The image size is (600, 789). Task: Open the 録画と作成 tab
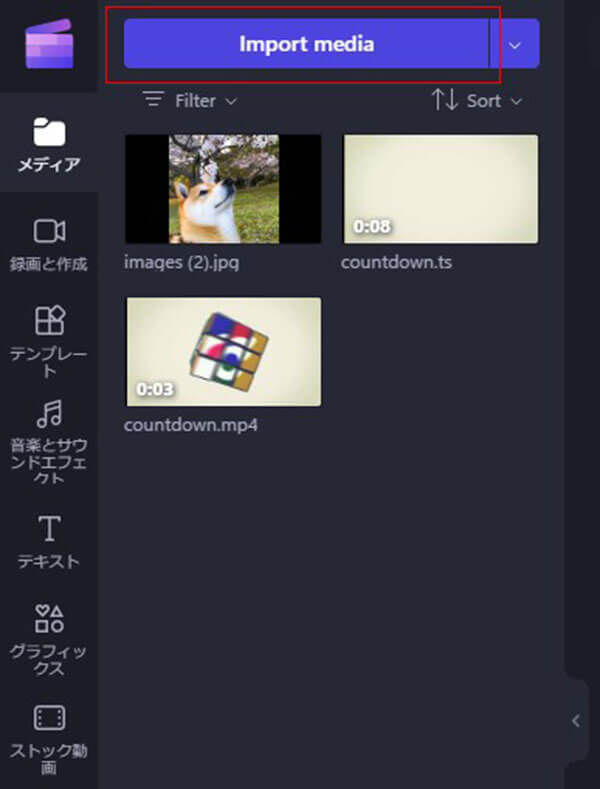[x=48, y=244]
